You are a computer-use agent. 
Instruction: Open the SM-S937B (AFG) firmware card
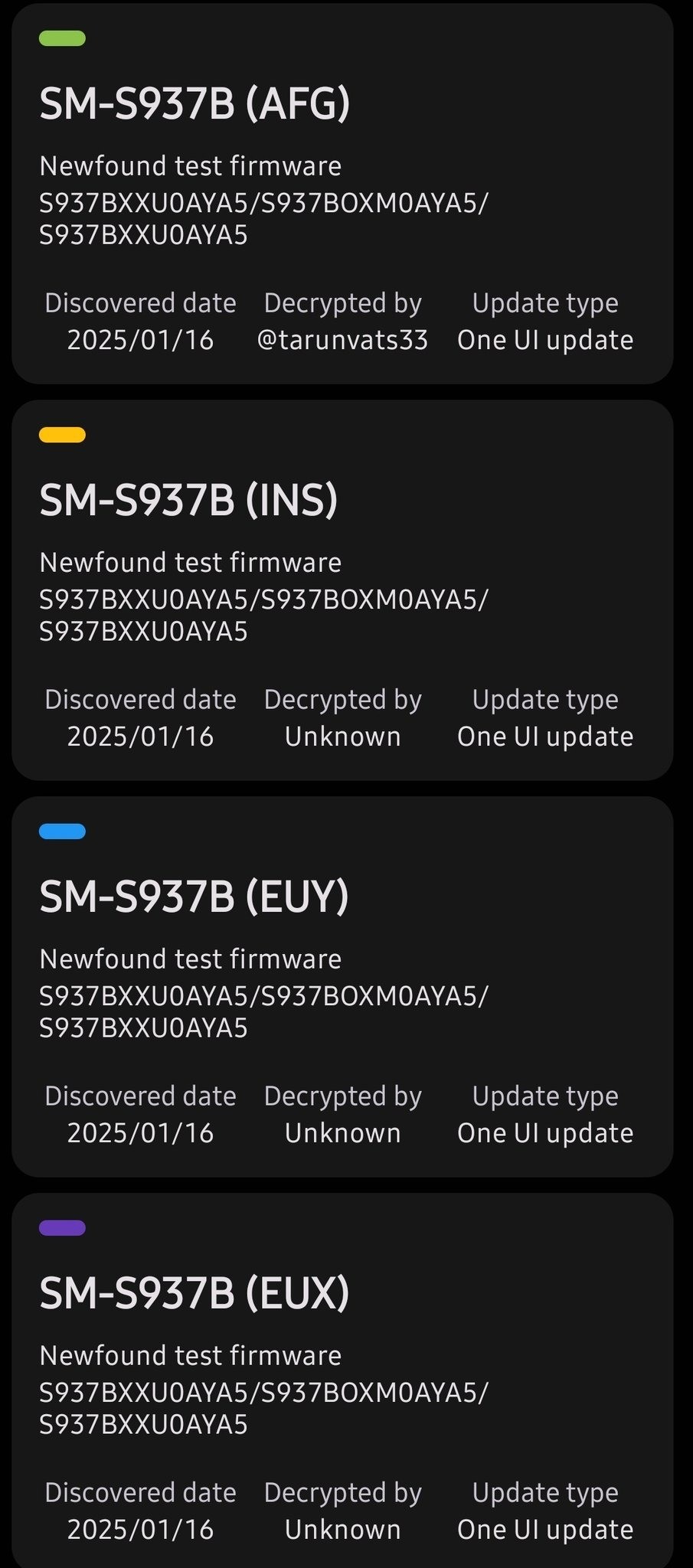[x=342, y=194]
